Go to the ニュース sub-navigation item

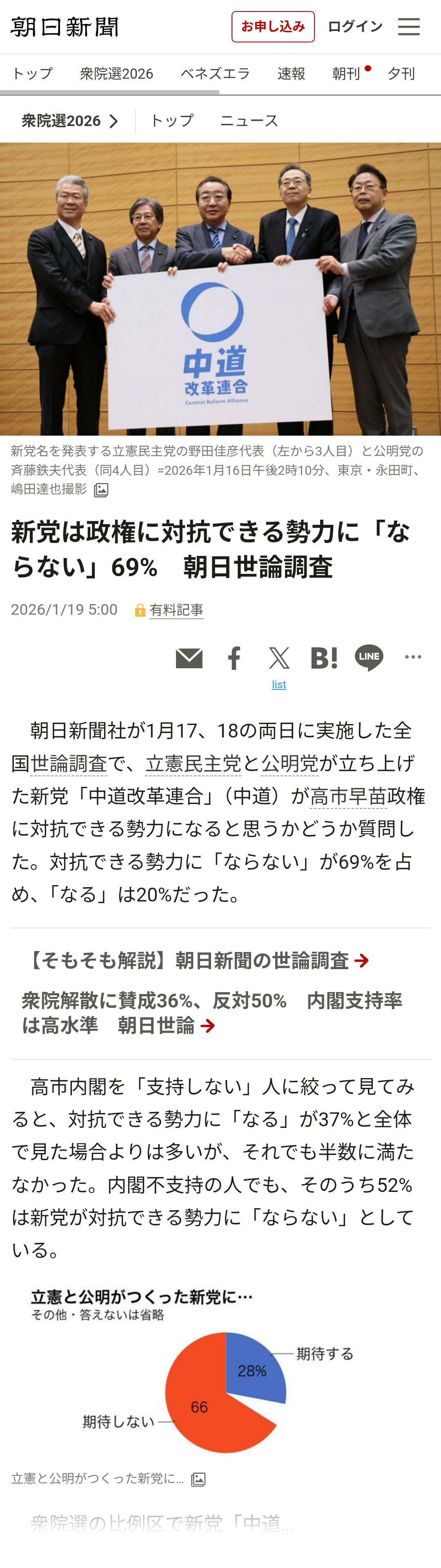tap(249, 120)
